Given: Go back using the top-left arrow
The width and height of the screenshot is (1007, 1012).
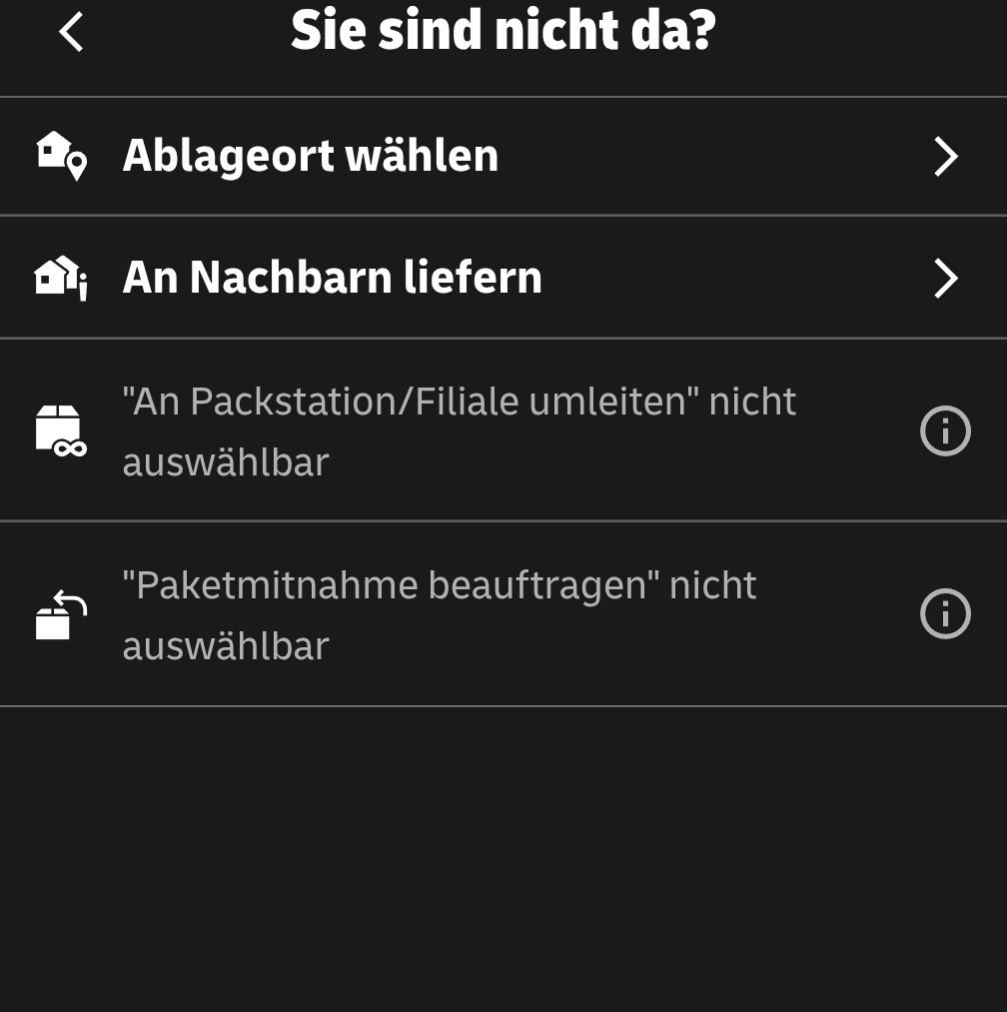Looking at the screenshot, I should point(71,32).
